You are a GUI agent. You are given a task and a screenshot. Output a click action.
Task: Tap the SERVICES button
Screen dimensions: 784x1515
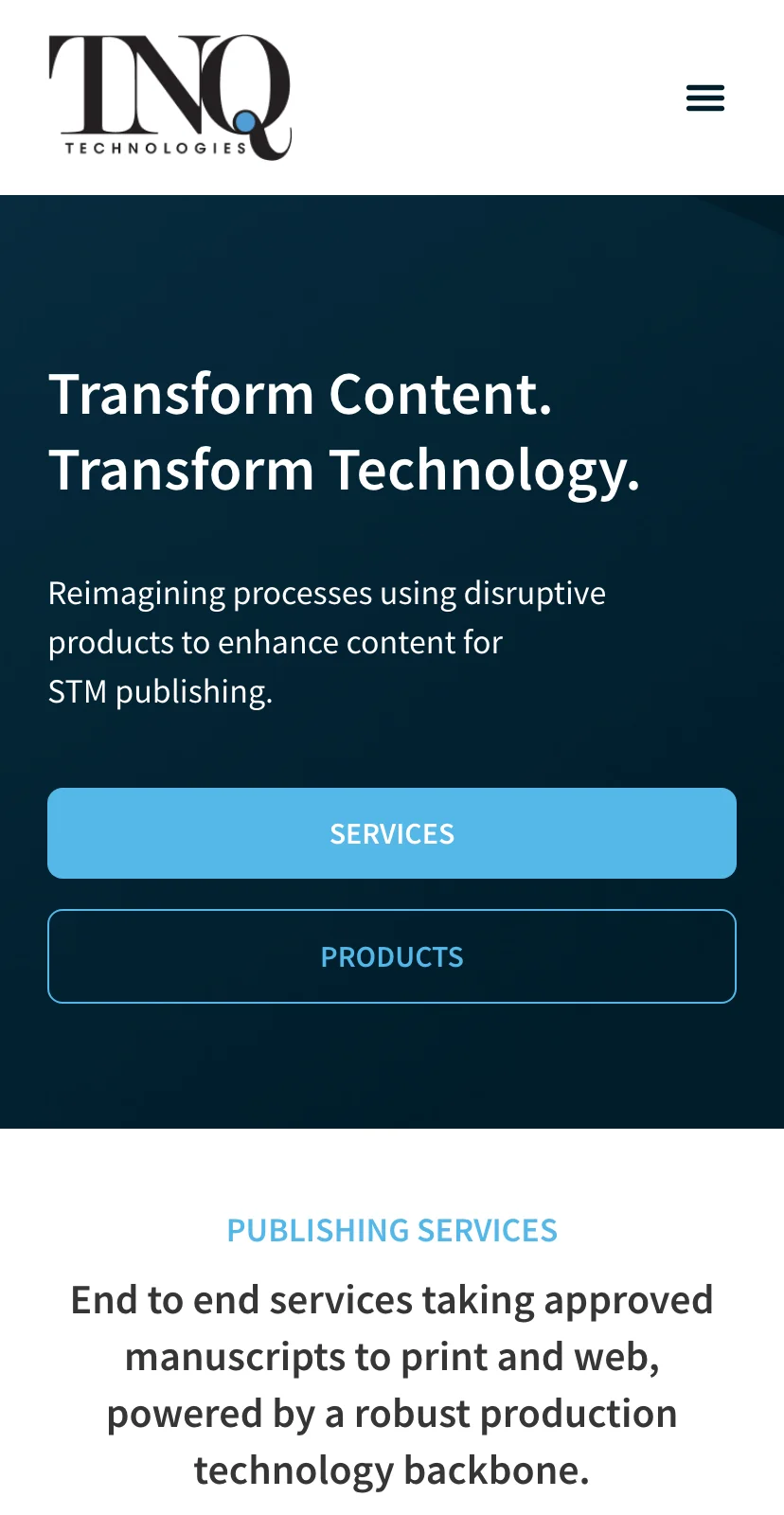click(392, 833)
